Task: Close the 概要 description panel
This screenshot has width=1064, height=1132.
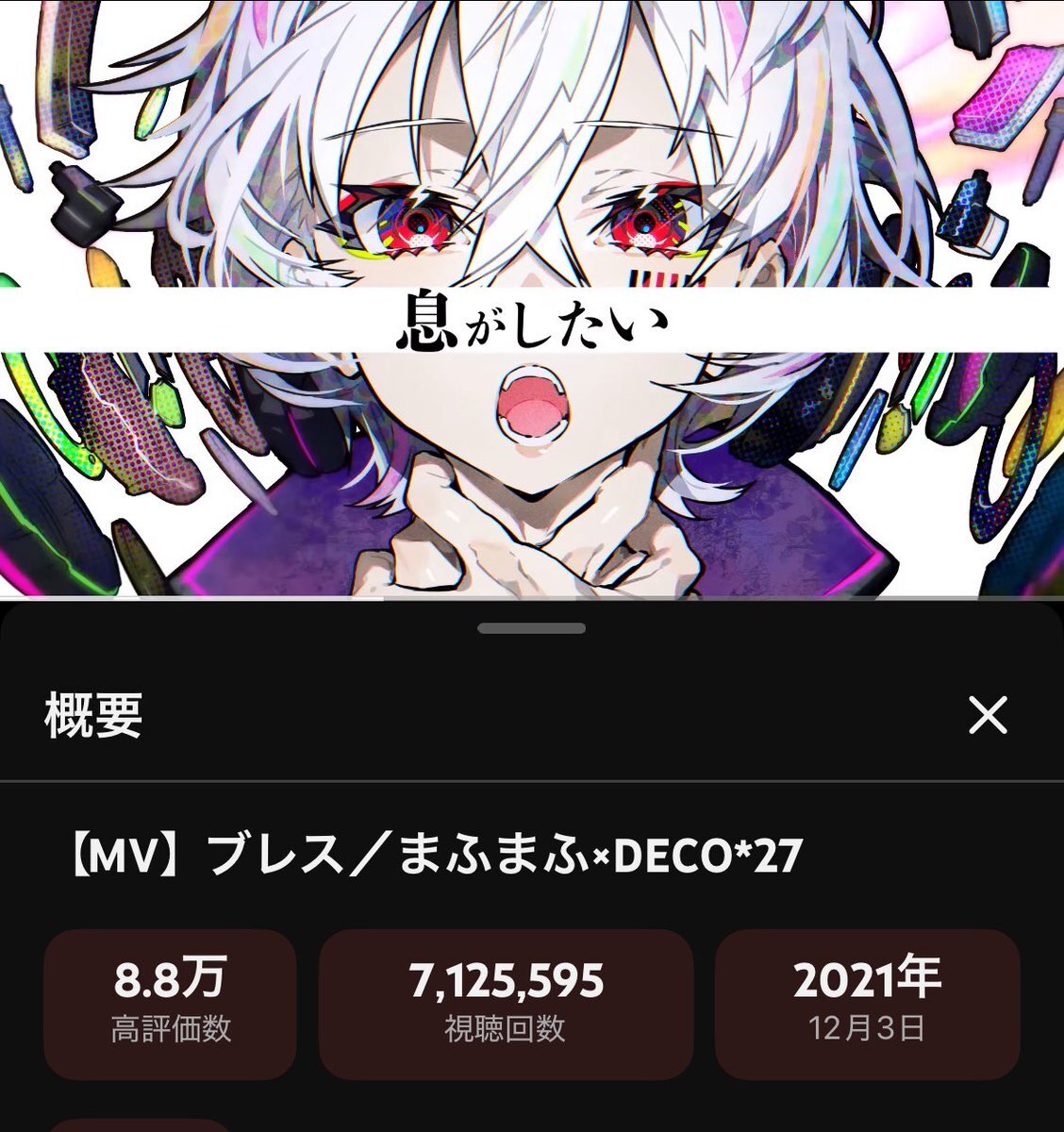Action: [x=988, y=716]
